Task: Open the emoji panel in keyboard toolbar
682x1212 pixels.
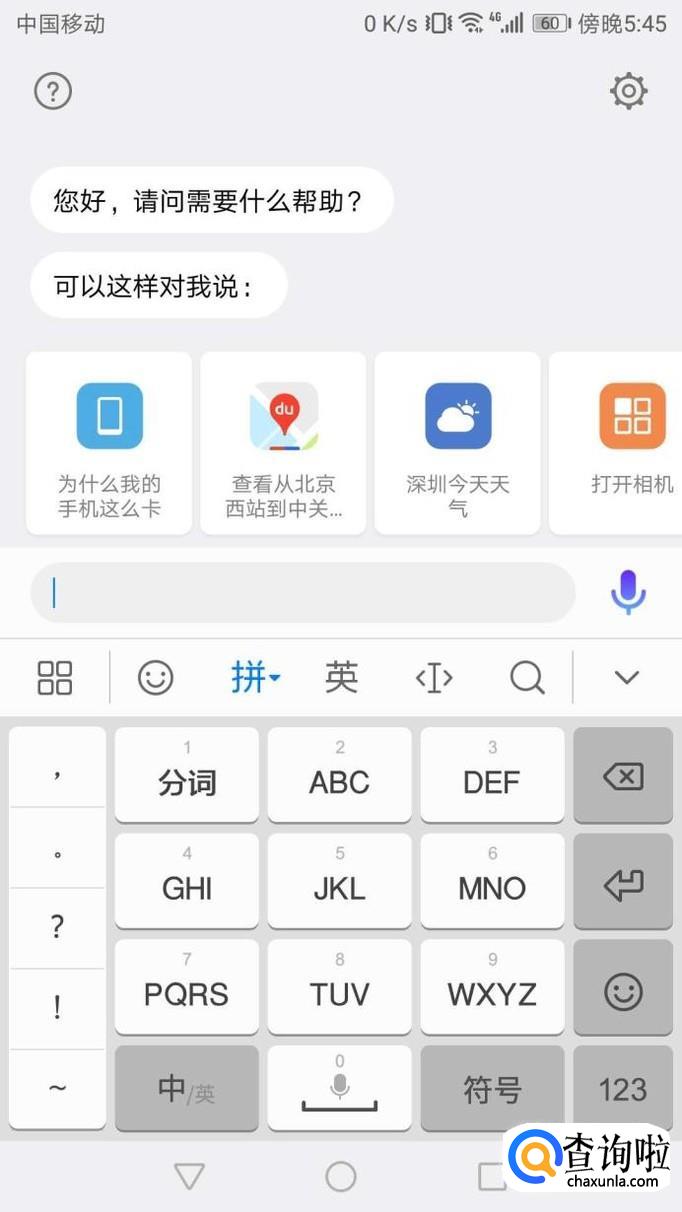Action: click(155, 678)
